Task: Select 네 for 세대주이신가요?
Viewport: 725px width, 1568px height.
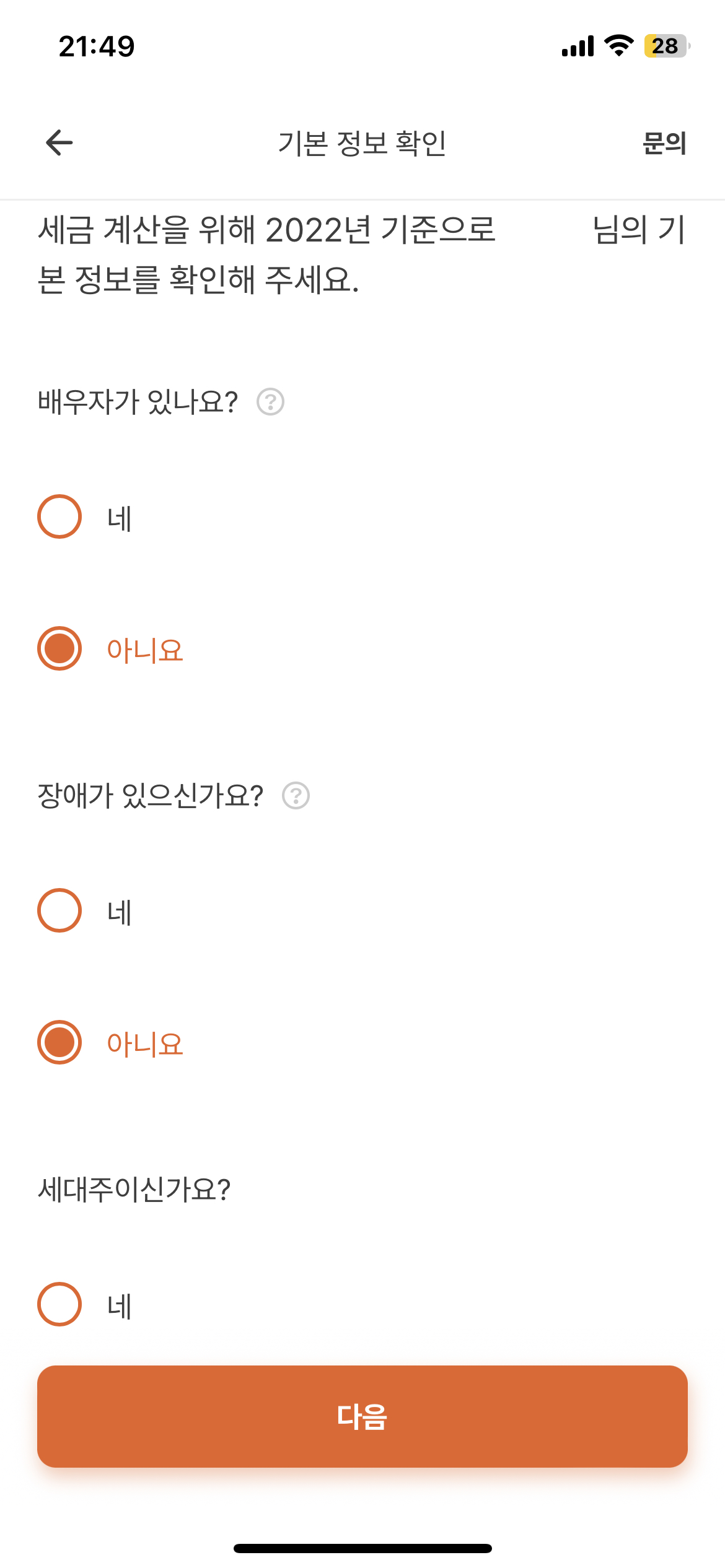Action: (59, 1304)
